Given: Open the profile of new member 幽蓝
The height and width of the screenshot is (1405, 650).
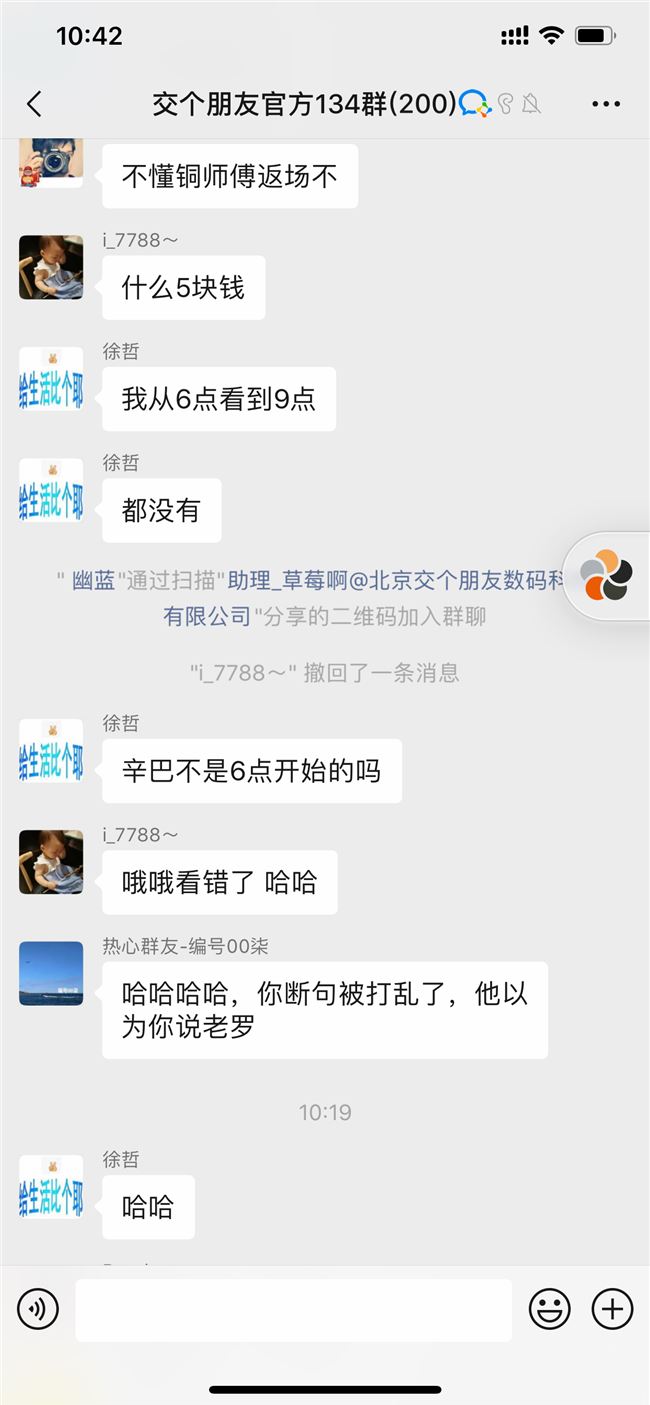Looking at the screenshot, I should (93, 581).
